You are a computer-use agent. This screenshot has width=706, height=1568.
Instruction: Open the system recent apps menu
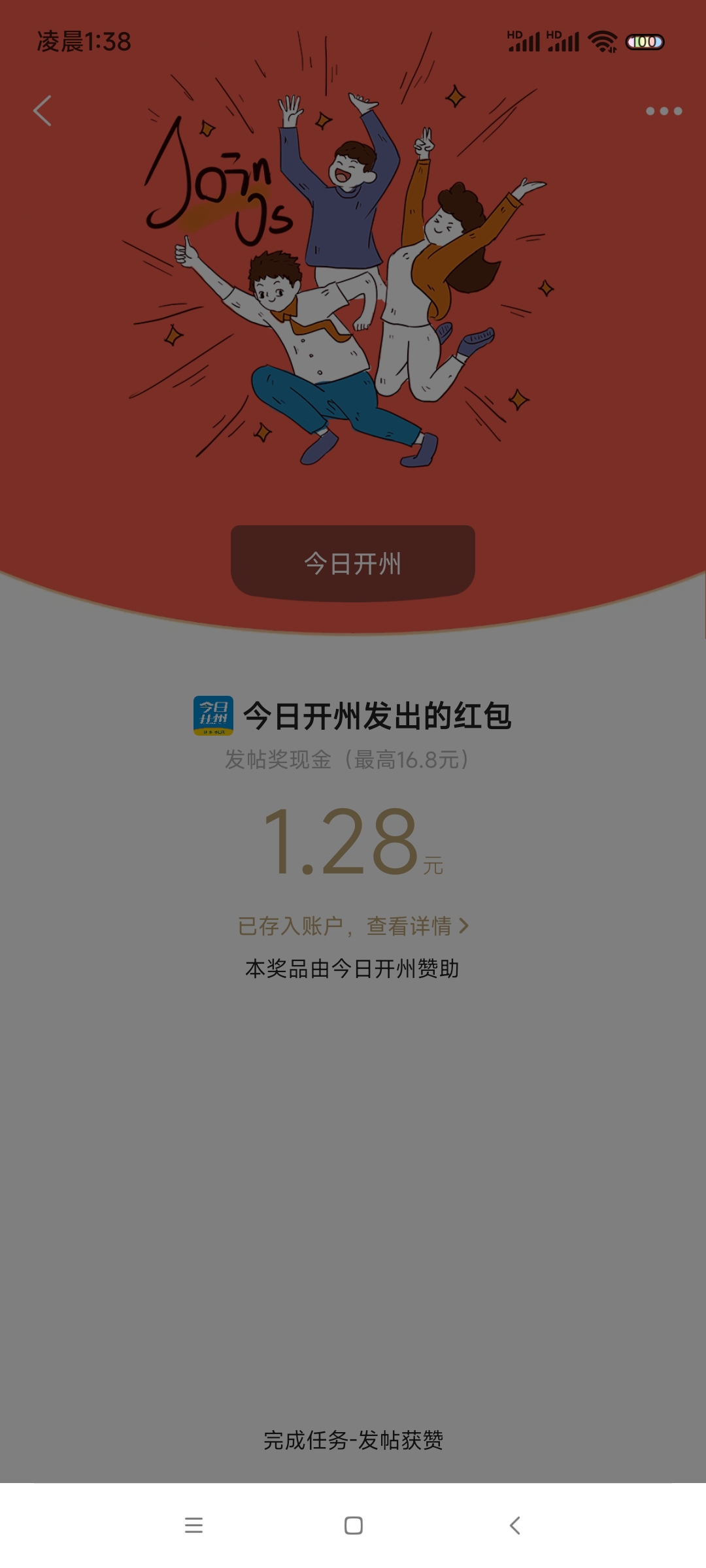coord(193,1526)
